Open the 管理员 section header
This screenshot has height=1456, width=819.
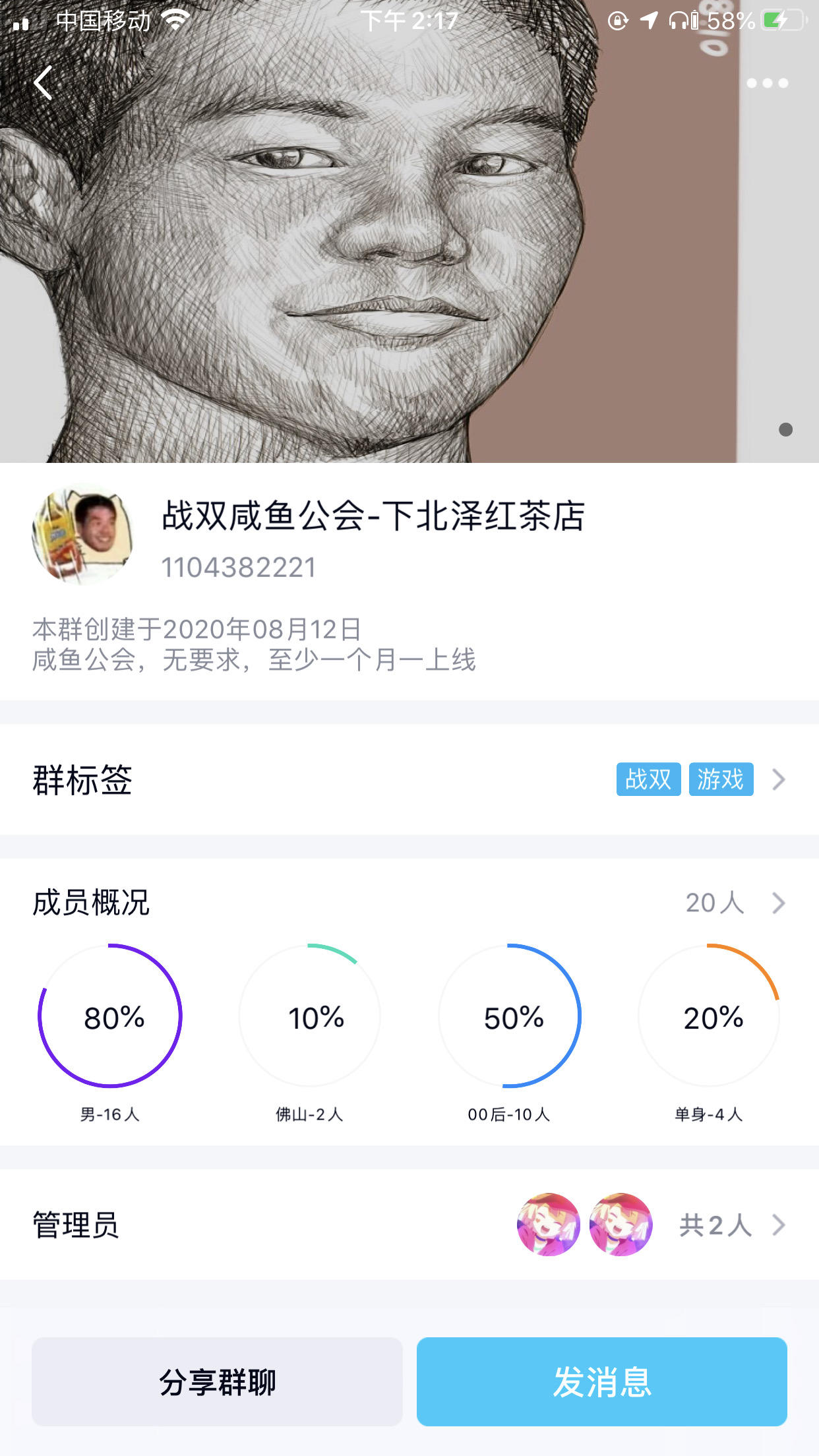click(x=75, y=1225)
